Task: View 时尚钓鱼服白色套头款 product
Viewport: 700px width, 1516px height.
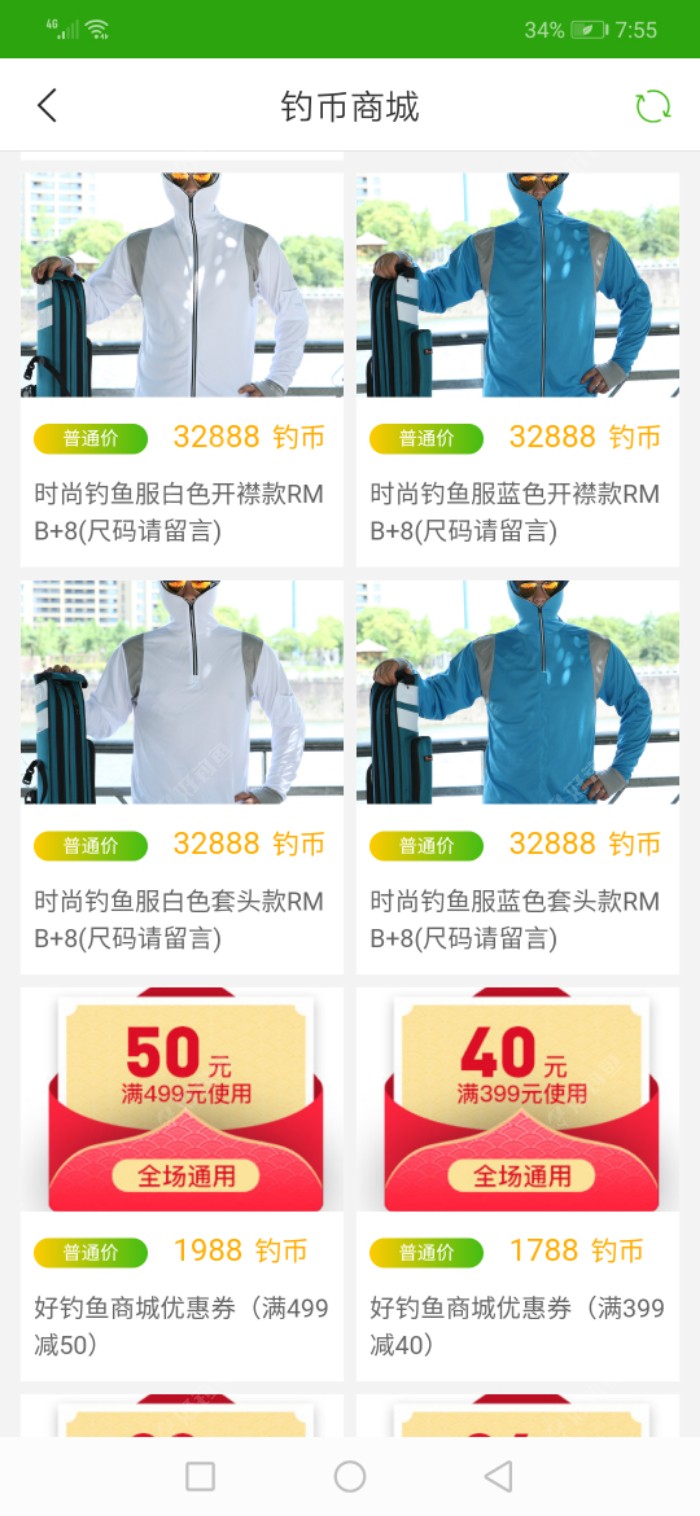Action: click(182, 776)
